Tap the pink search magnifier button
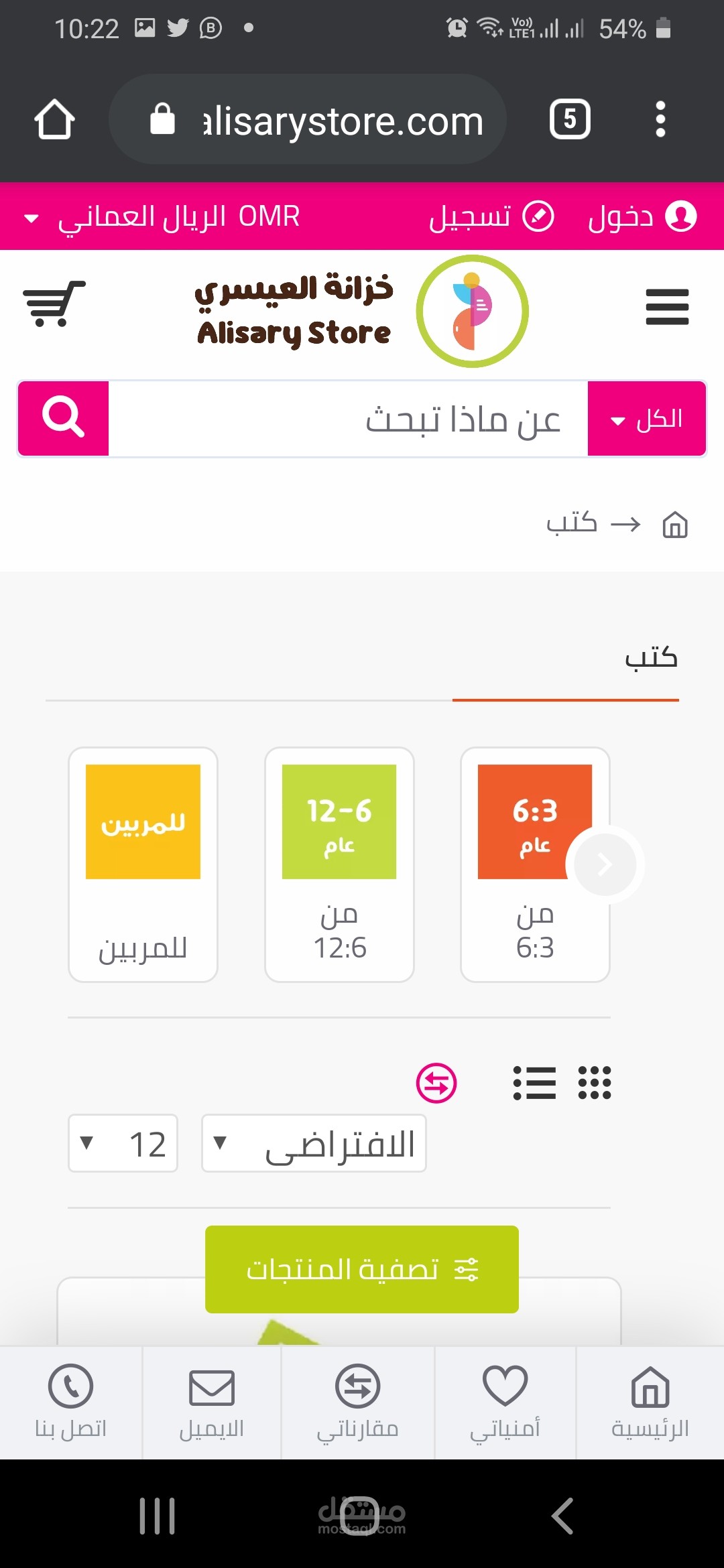The width and height of the screenshot is (724, 1568). (64, 418)
